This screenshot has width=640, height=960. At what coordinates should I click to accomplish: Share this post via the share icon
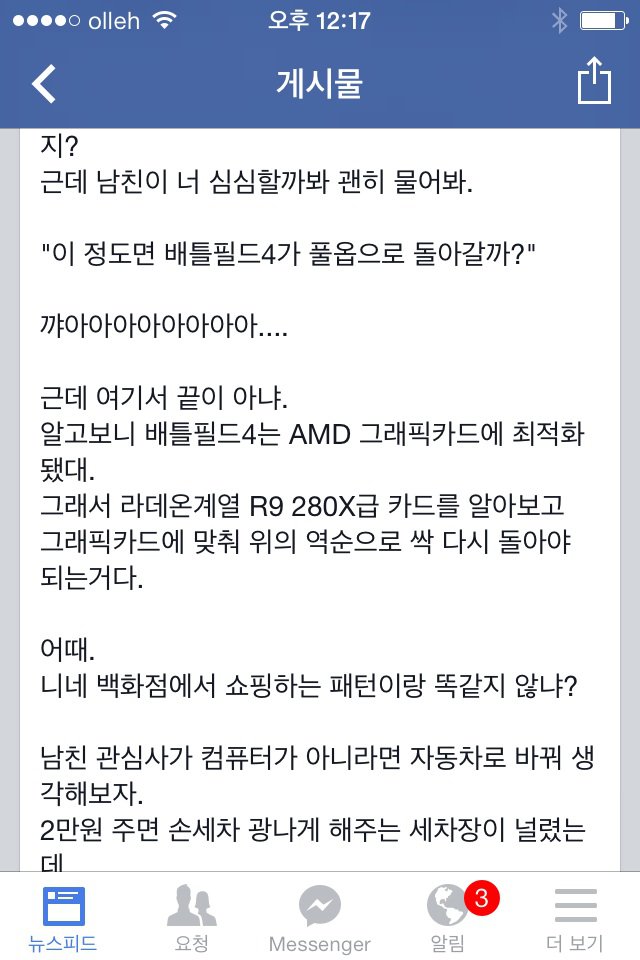[593, 82]
